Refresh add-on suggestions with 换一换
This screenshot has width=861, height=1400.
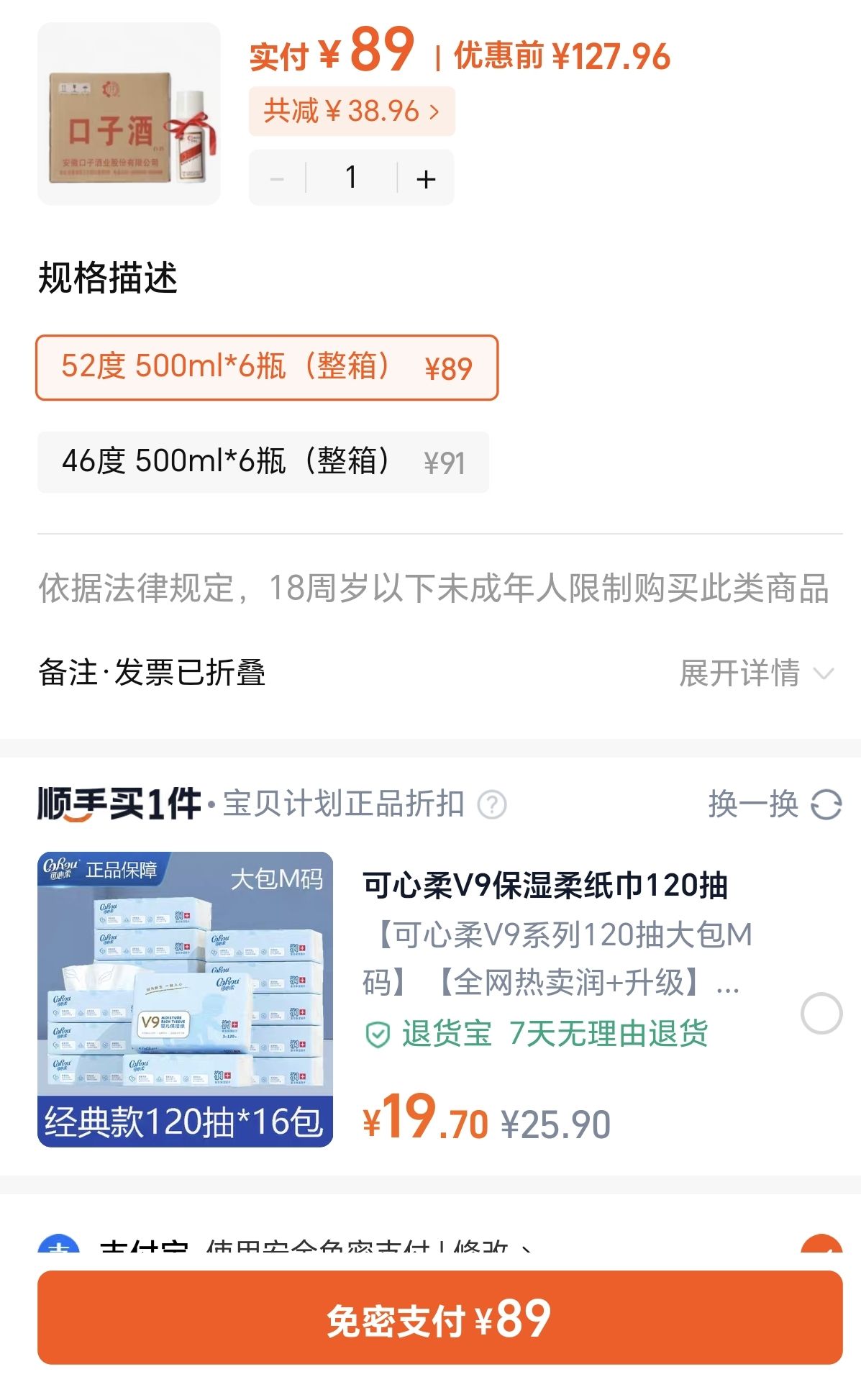[x=775, y=804]
